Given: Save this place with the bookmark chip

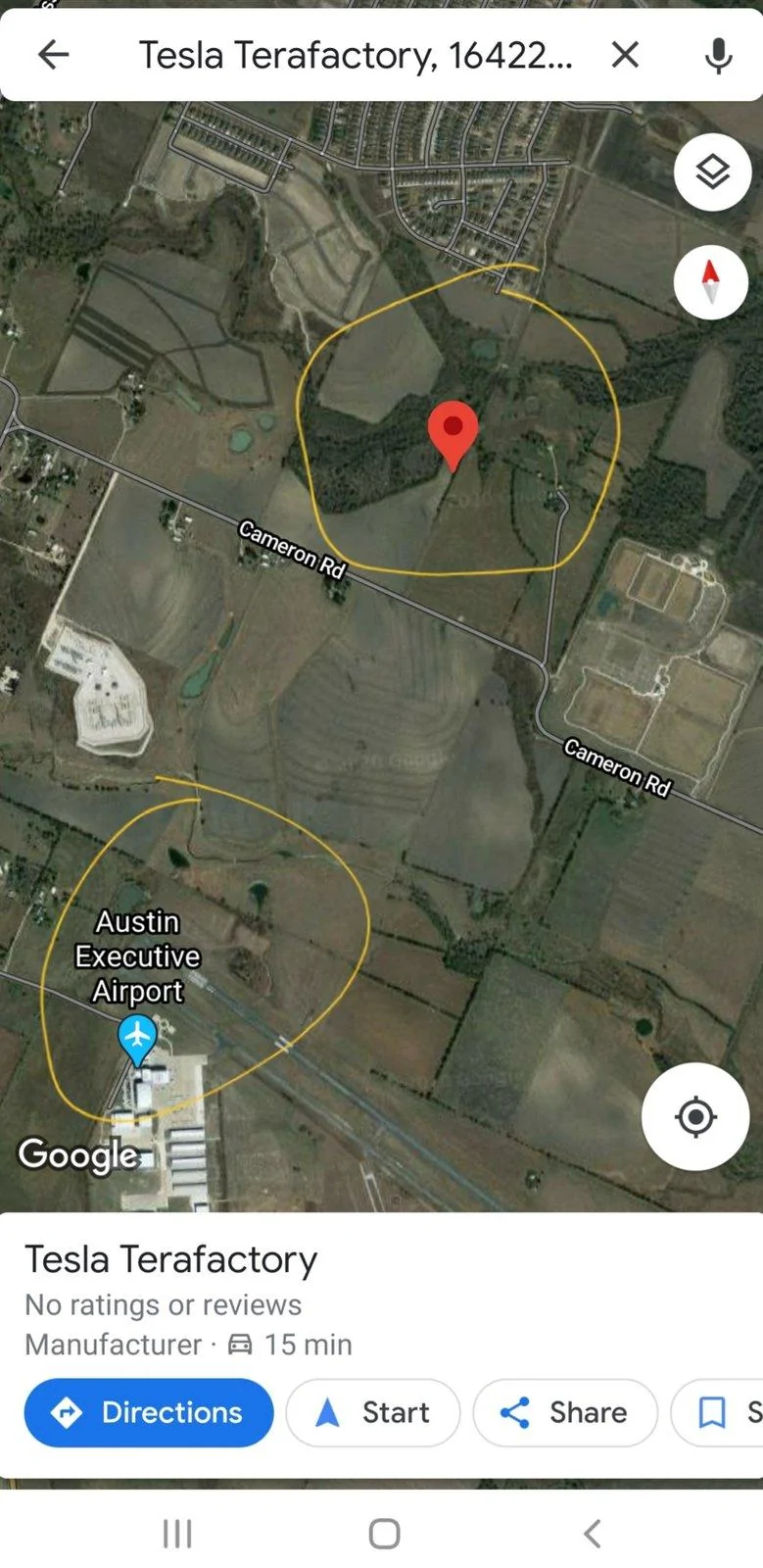Looking at the screenshot, I should 717,1412.
